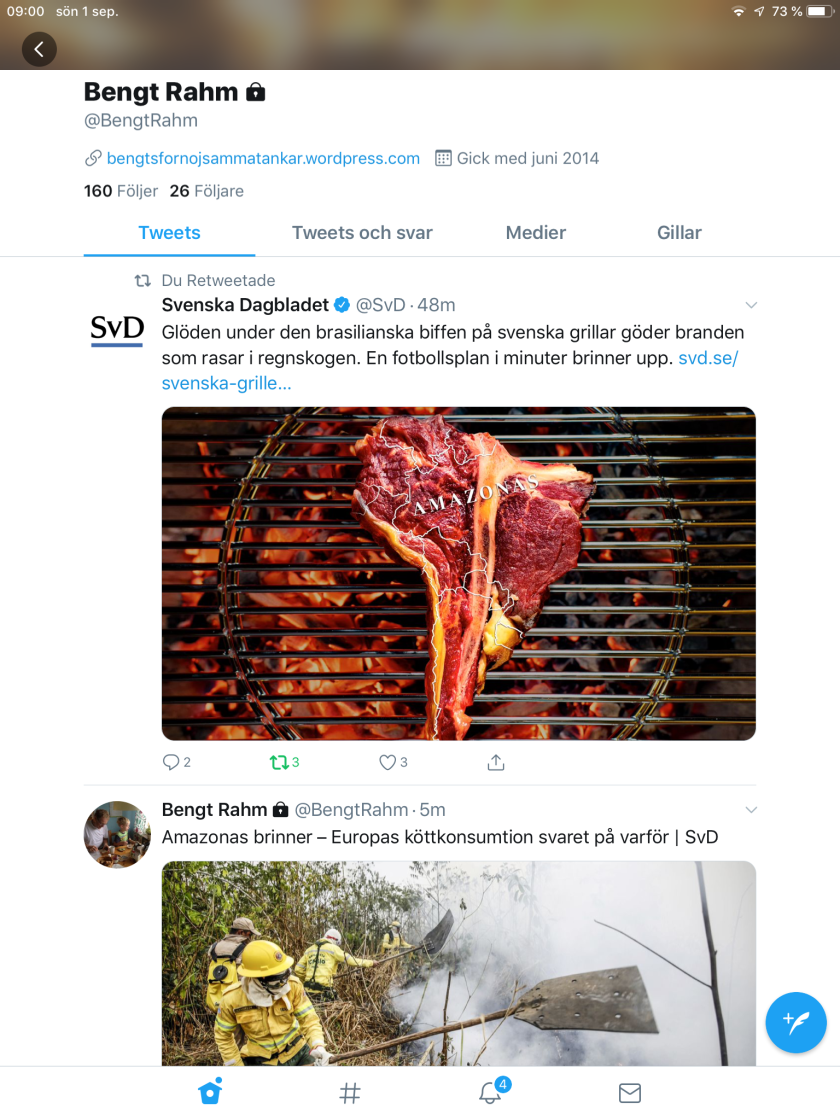Viewport: 840px width, 1120px height.
Task: Switch to Tweets och svar tab
Action: coord(362,232)
